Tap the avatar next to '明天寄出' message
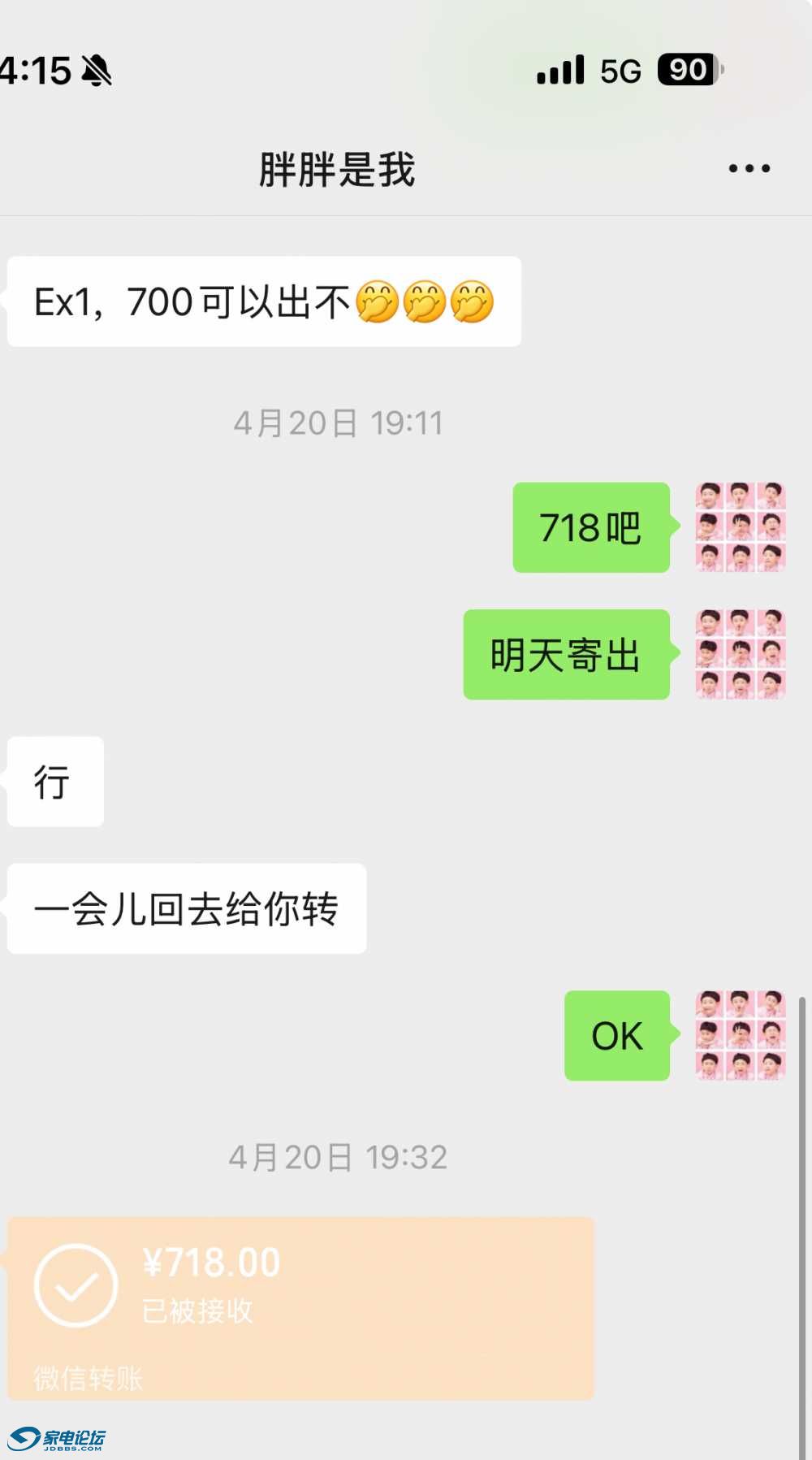This screenshot has height=1460, width=812. (740, 654)
